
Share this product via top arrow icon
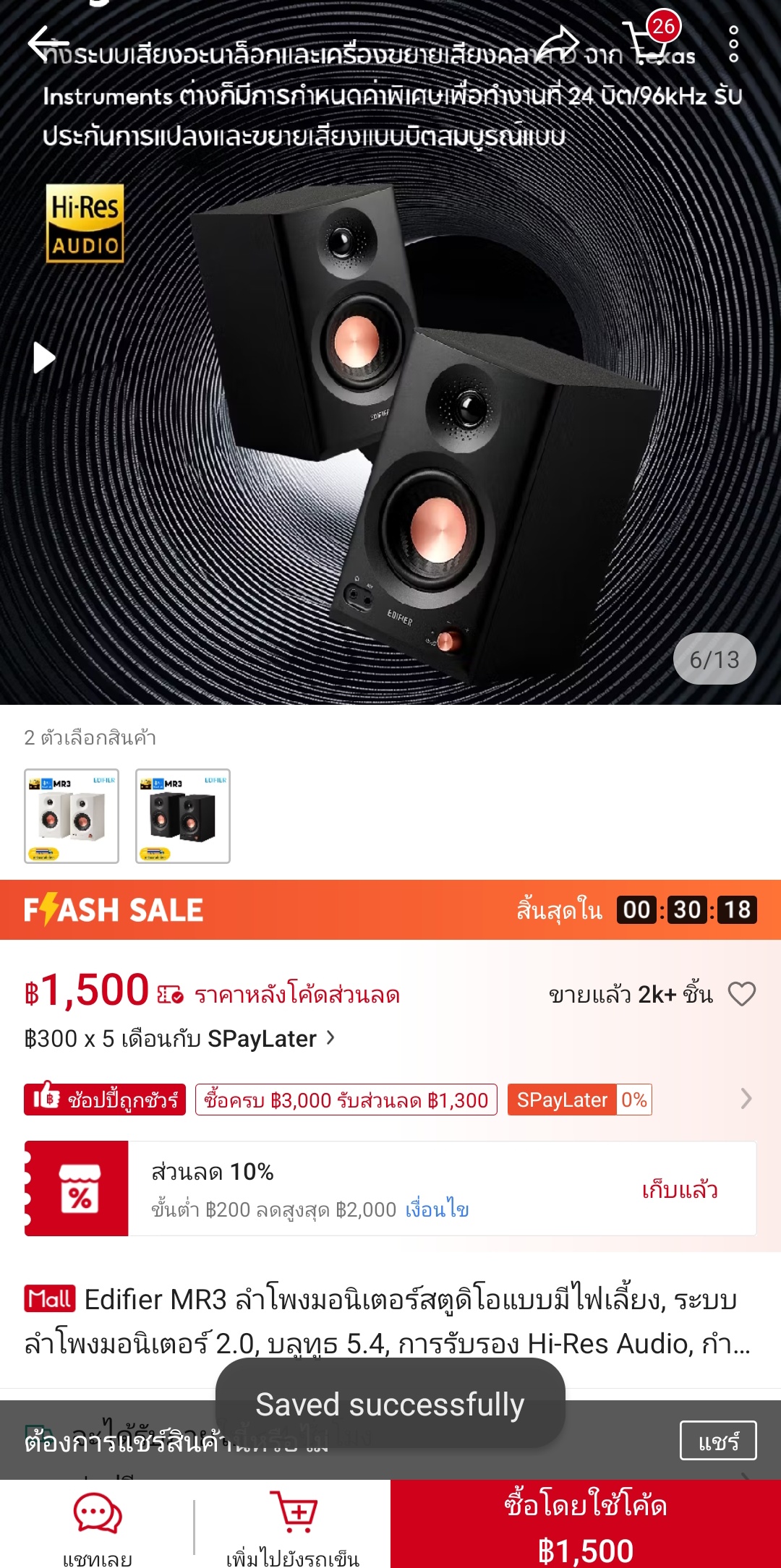point(558,43)
